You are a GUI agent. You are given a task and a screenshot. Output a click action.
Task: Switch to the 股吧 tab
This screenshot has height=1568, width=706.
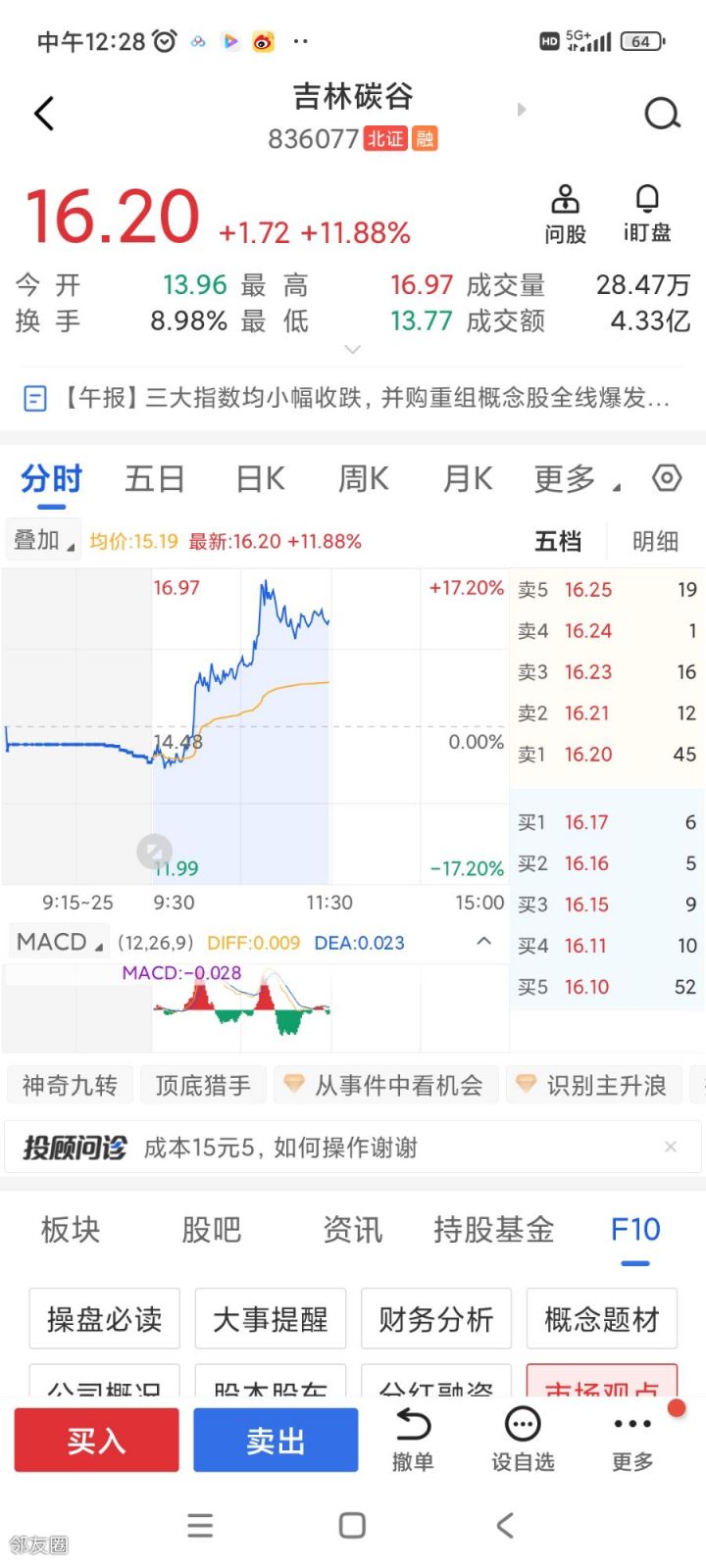coord(212,1229)
